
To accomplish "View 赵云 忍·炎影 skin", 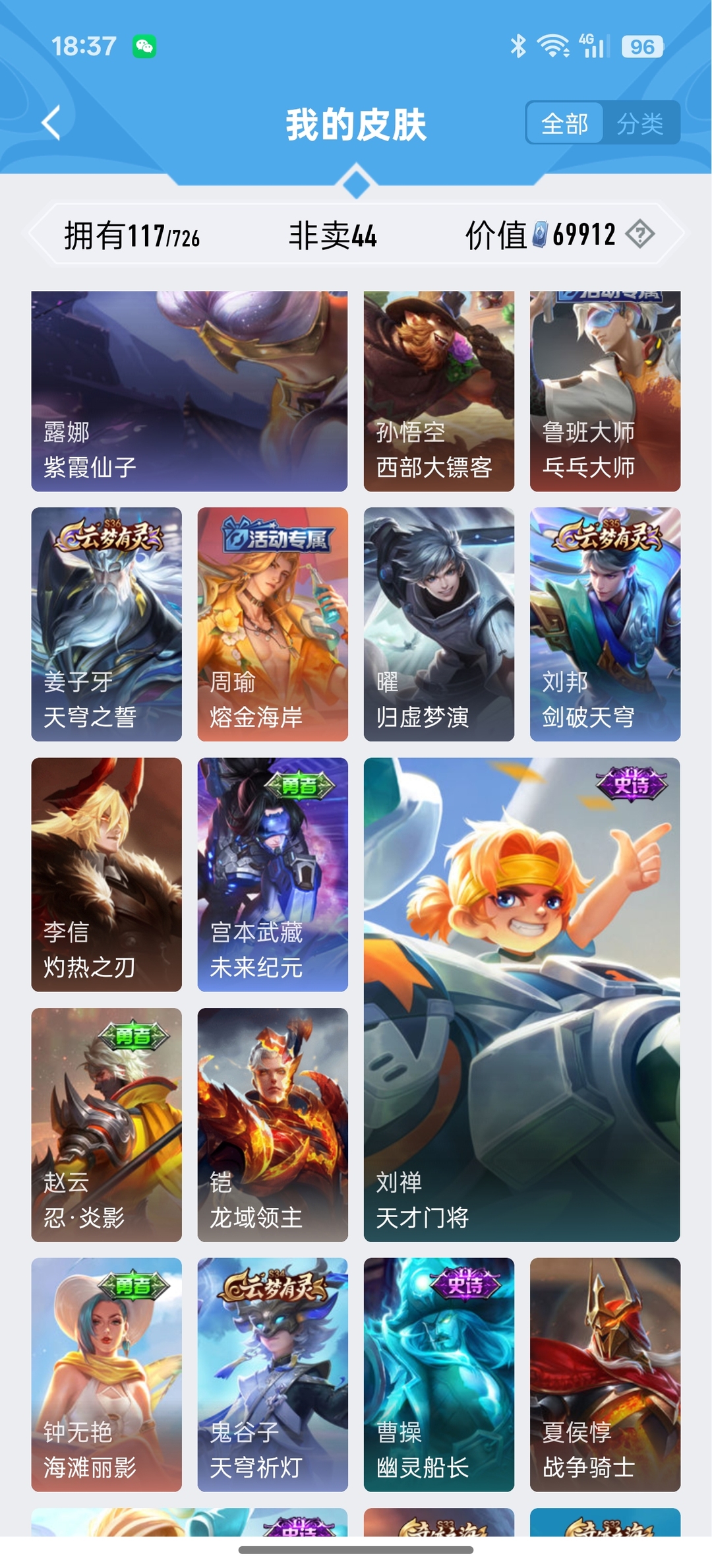I will coord(106,1125).
